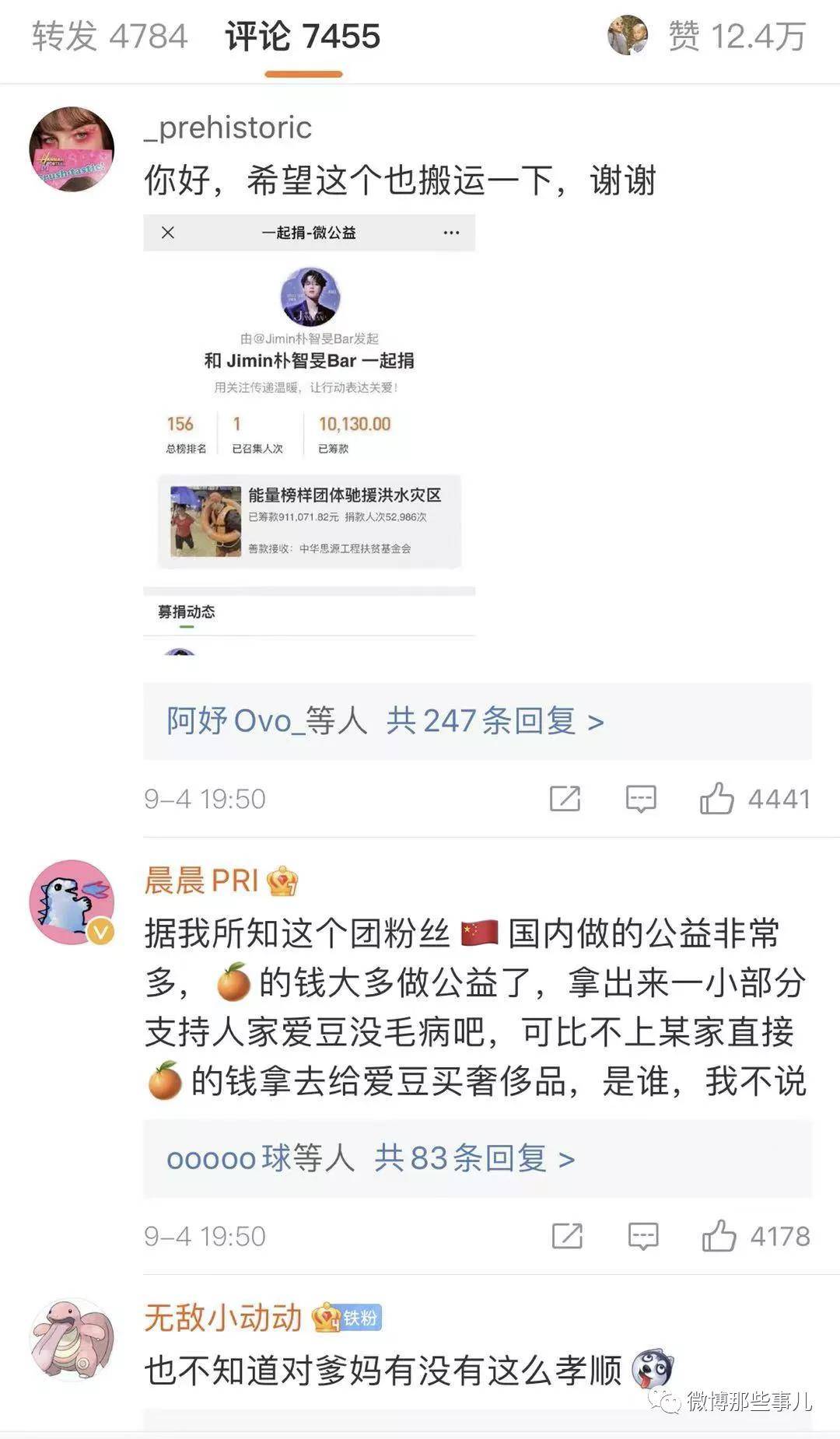Open 晨晨PRI's profile avatar
Viewport: 840px width, 1439px height.
point(72,902)
